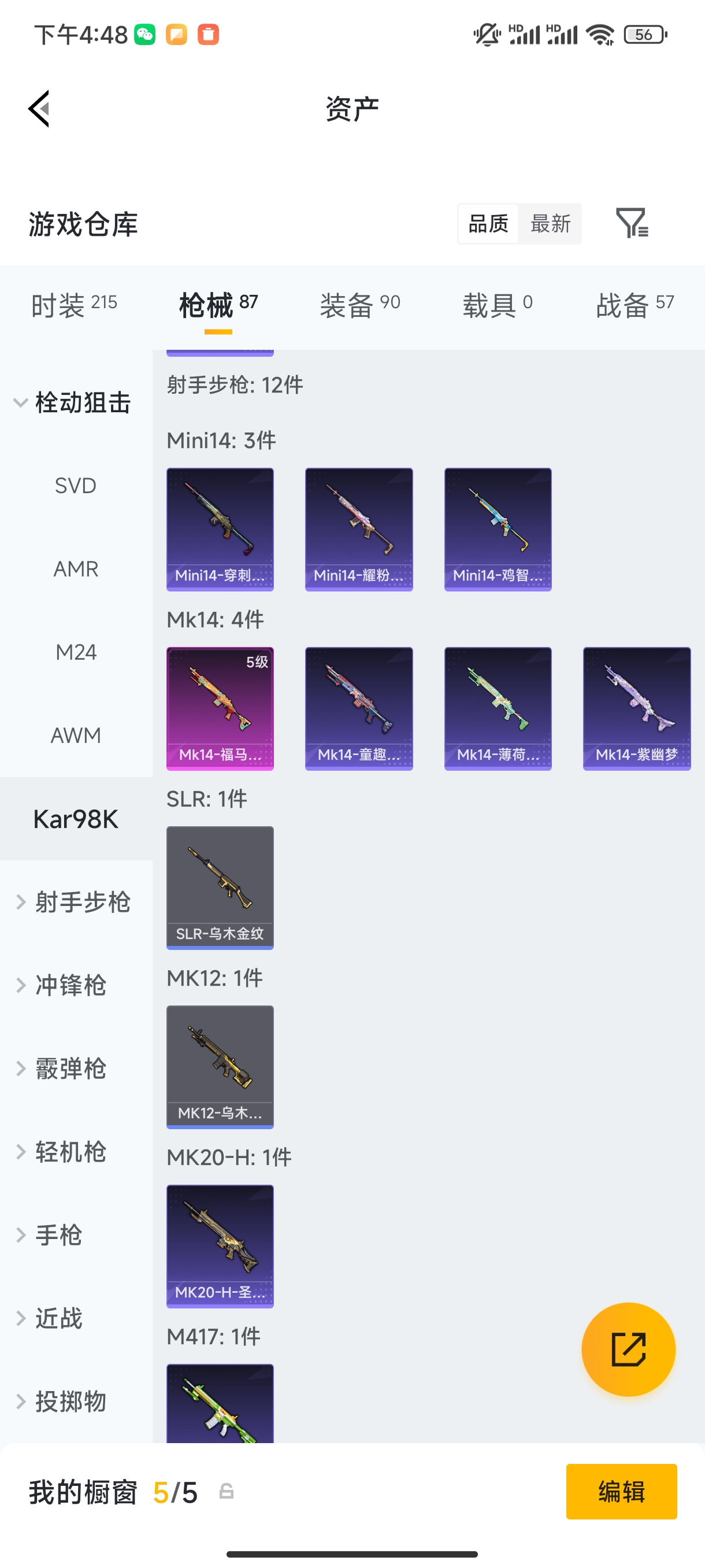
Task: Open the SLR-乌木金纹 skin
Action: pos(220,887)
